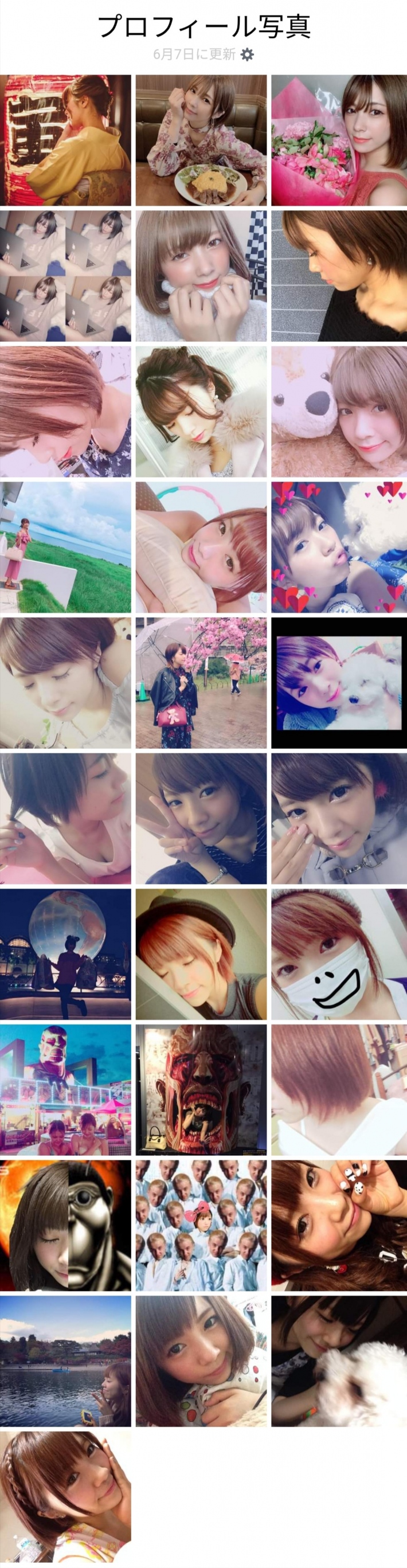Open the four-panel laptop collage photo
This screenshot has height=1568, width=407.
pyautogui.click(x=65, y=276)
